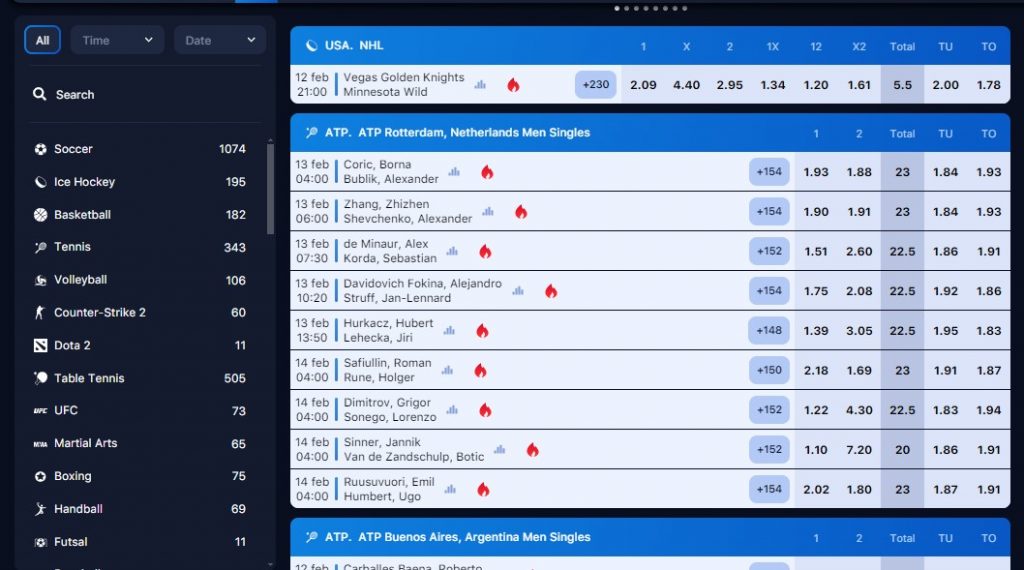This screenshot has width=1024, height=570.
Task: Select the All filter button
Action: [42, 40]
